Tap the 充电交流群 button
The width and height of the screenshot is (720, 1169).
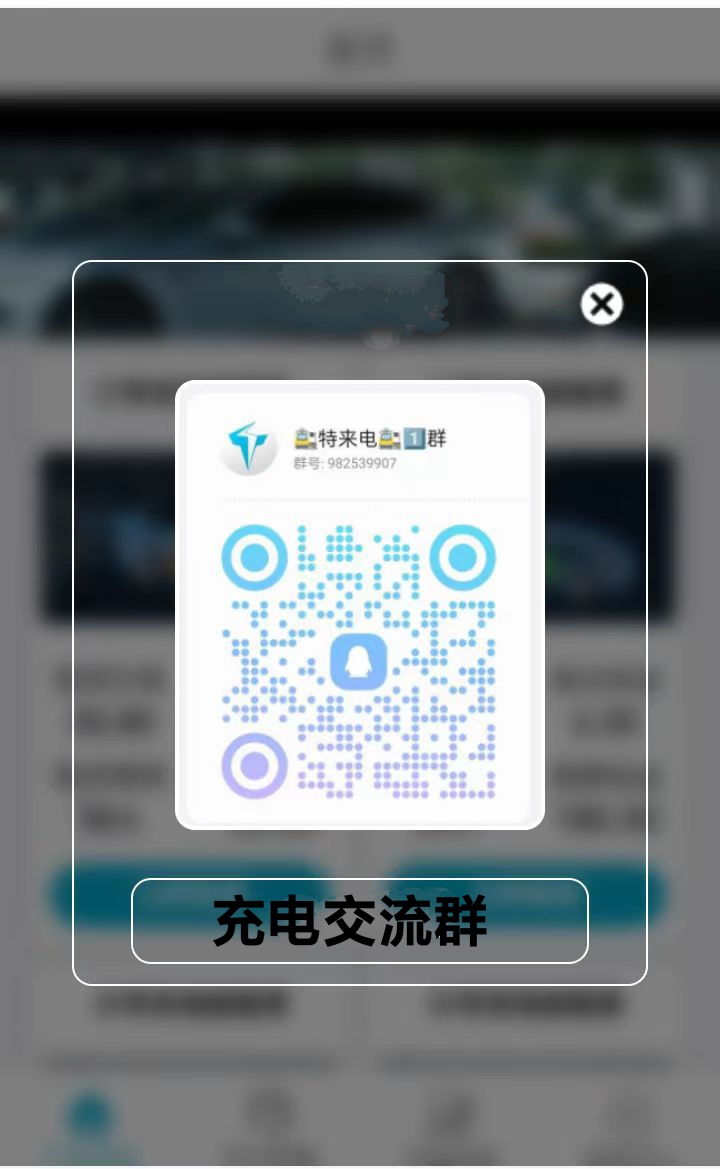pos(360,921)
